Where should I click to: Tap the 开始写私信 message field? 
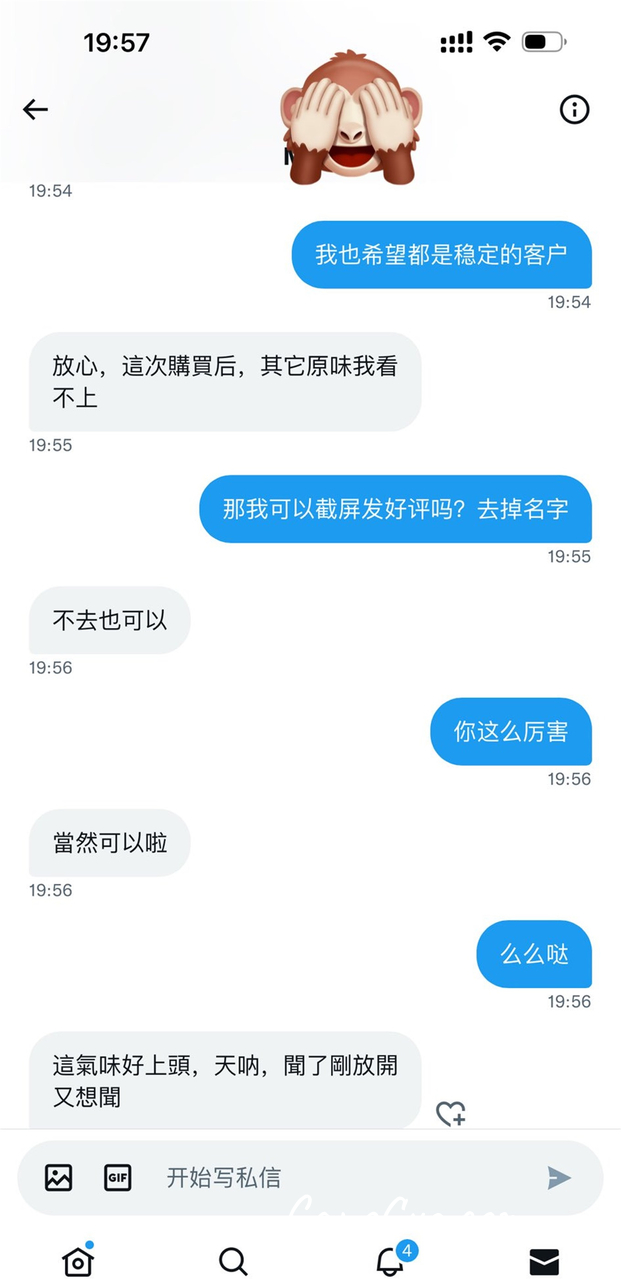330,1178
